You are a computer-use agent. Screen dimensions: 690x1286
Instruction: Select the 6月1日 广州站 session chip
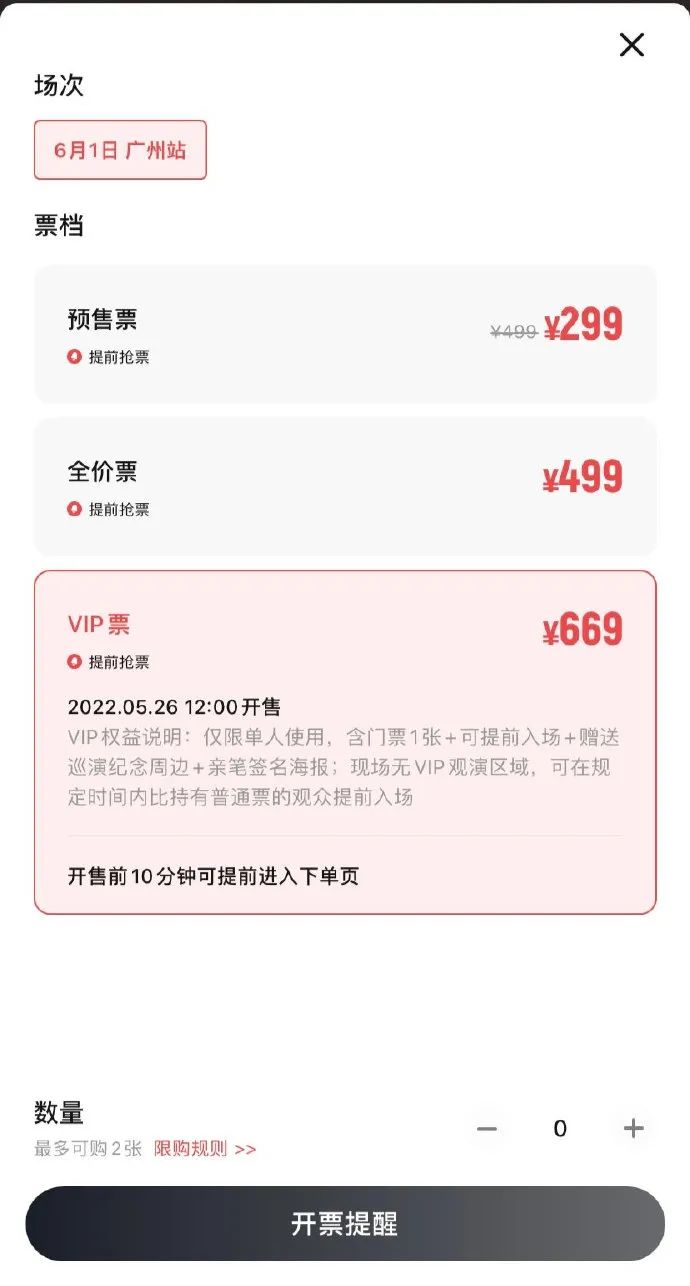click(x=120, y=150)
